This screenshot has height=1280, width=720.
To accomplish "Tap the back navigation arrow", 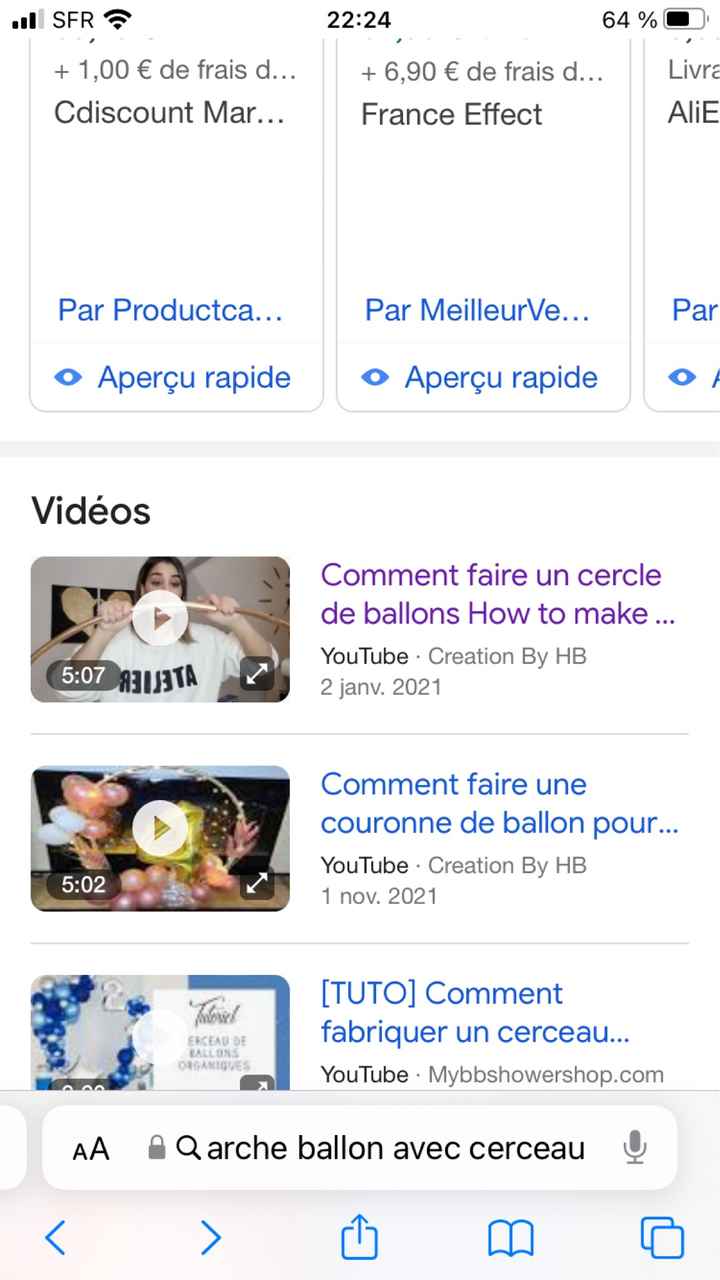I will (x=55, y=1238).
